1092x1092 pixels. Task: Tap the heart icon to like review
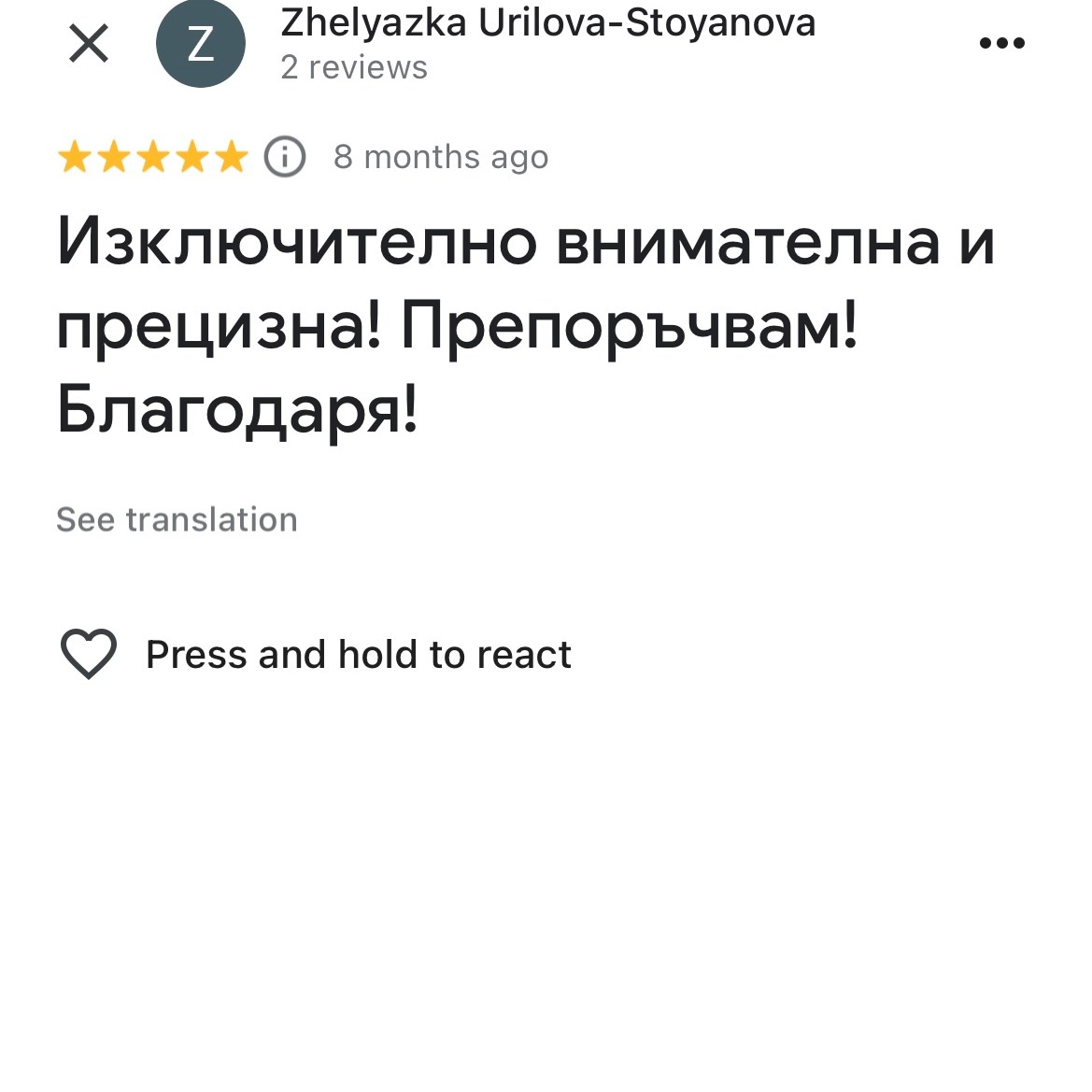89,653
